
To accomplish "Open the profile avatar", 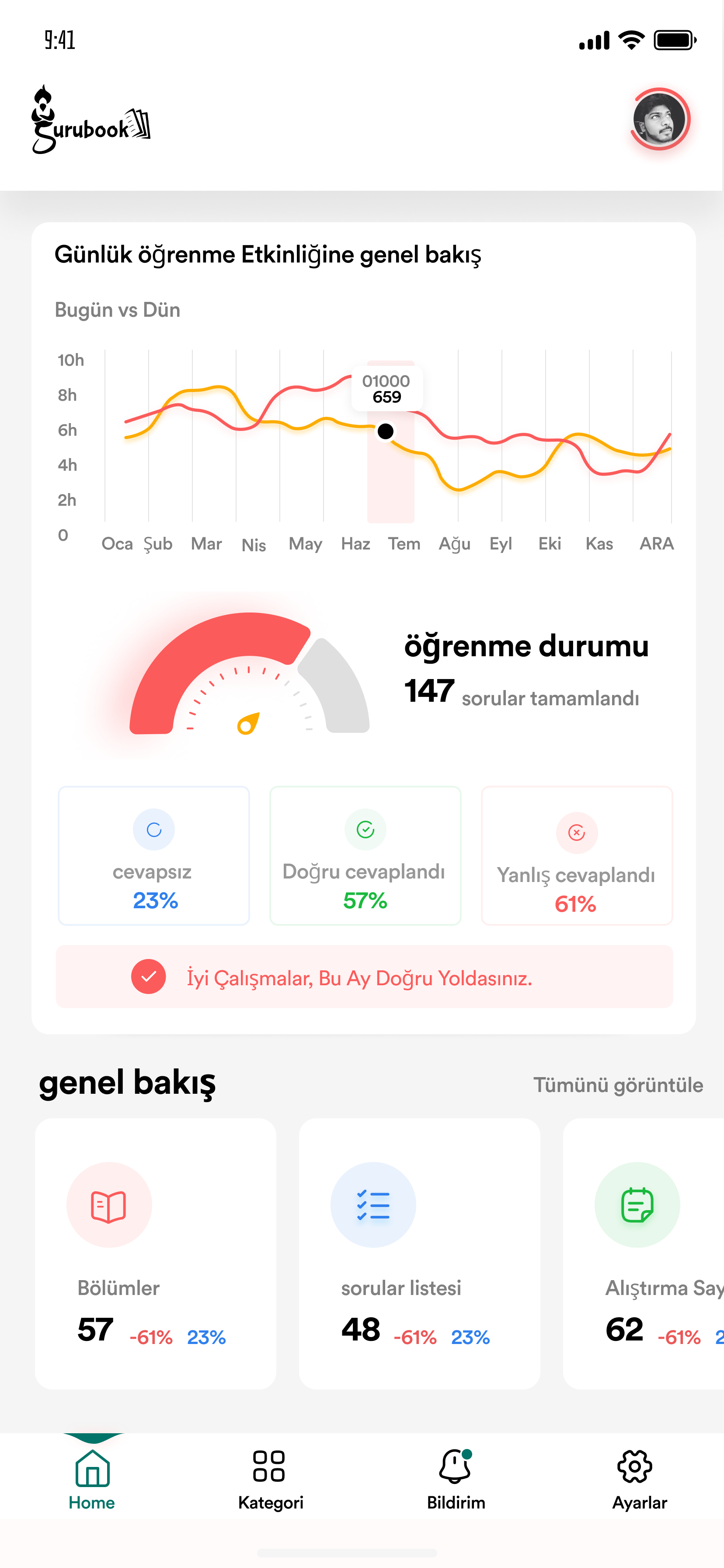I will 659,119.
